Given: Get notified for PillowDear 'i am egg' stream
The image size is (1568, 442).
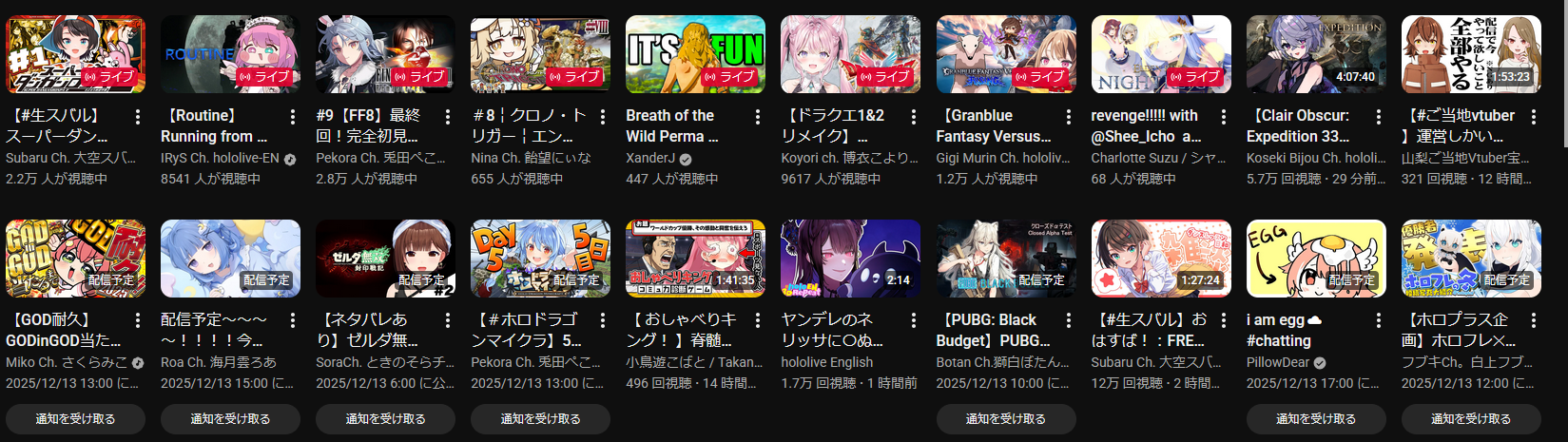Looking at the screenshot, I should coord(1316,418).
